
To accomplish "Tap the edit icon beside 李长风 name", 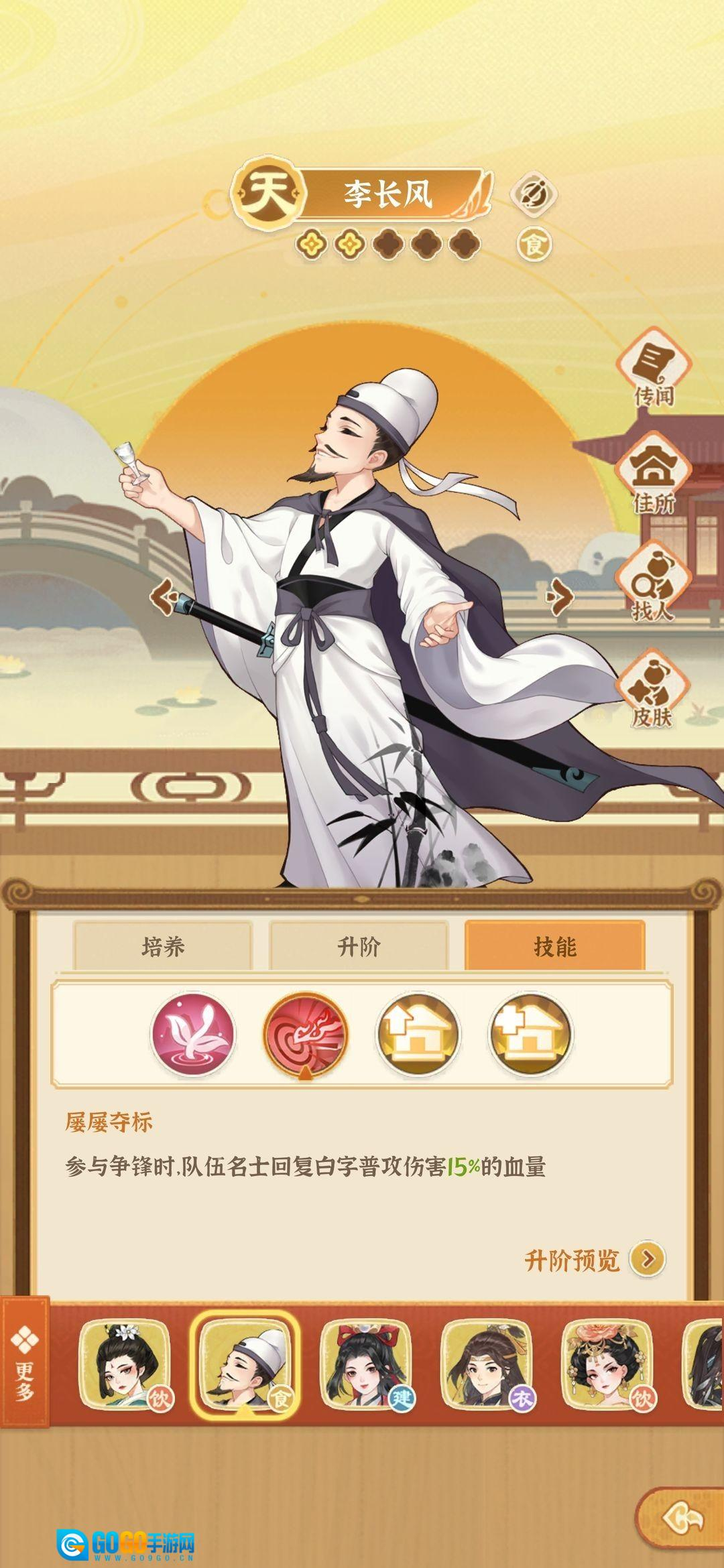I will click(x=534, y=194).
